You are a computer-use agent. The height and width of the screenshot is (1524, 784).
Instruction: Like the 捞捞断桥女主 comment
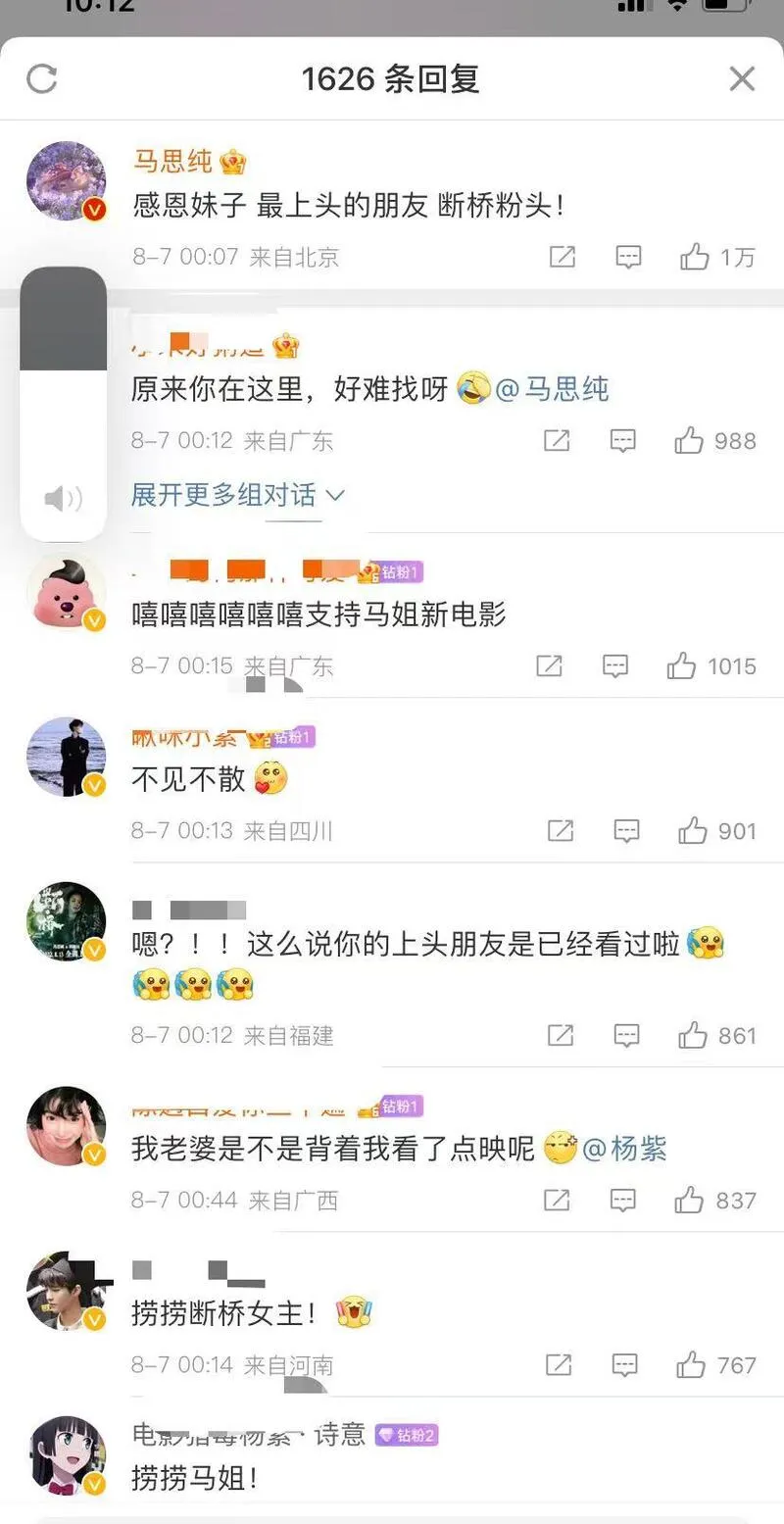(690, 1364)
